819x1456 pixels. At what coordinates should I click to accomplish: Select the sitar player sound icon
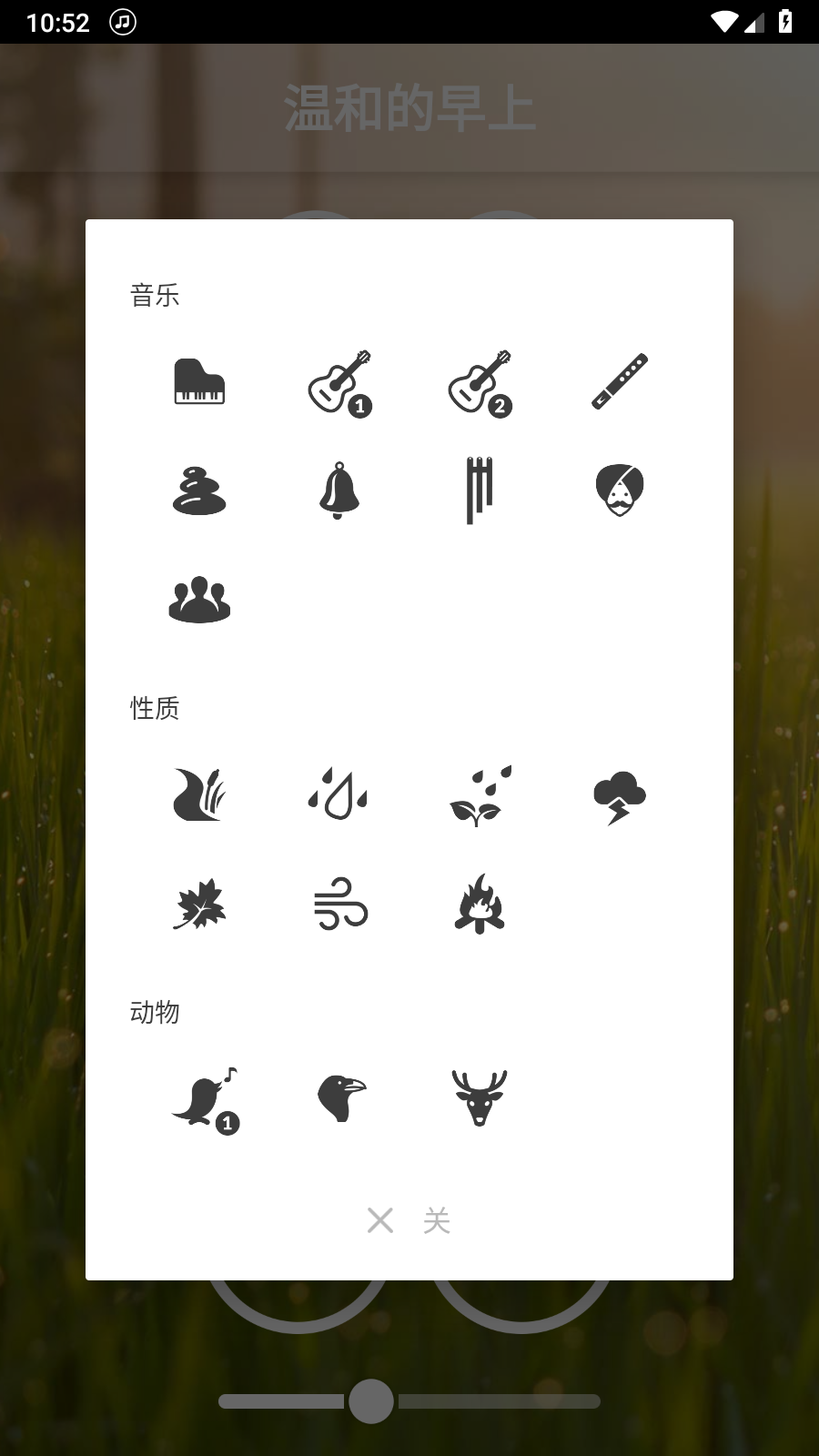(x=620, y=490)
